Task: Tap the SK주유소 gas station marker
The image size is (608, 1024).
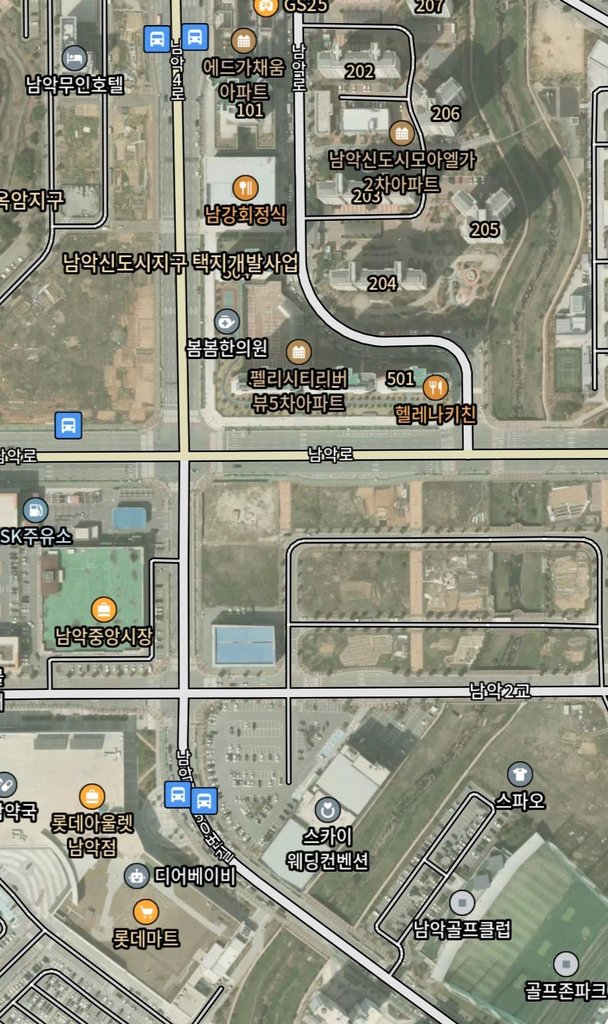Action: (35, 510)
